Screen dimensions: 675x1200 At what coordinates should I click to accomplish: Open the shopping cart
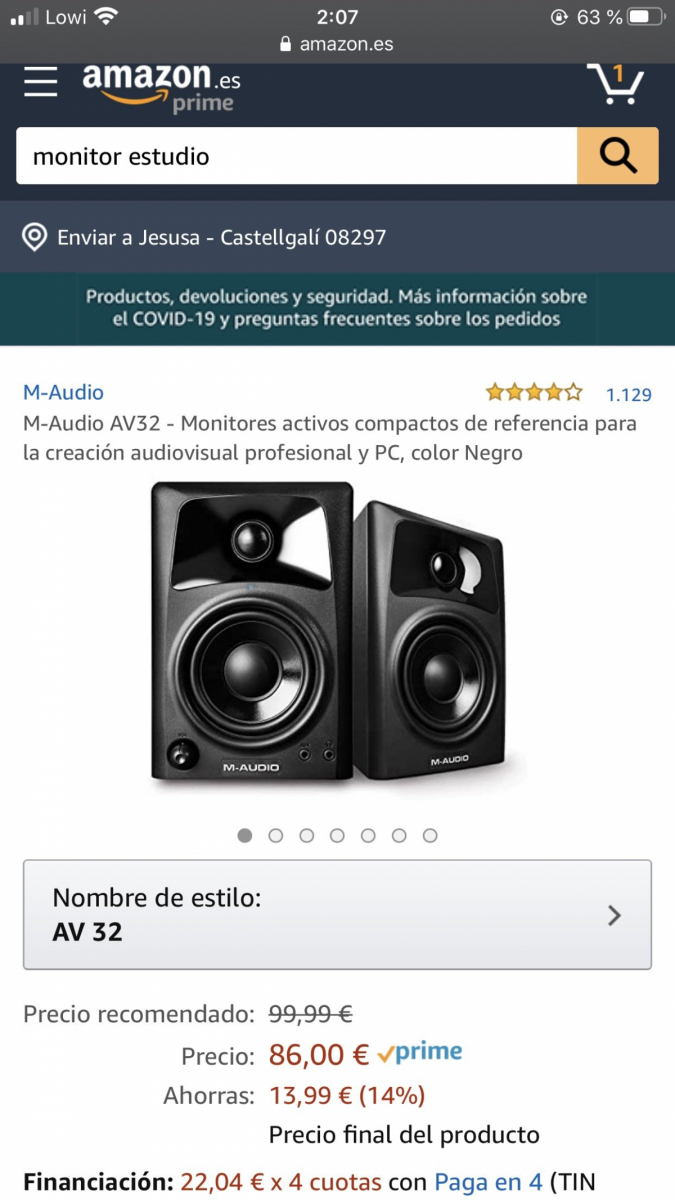pos(614,83)
